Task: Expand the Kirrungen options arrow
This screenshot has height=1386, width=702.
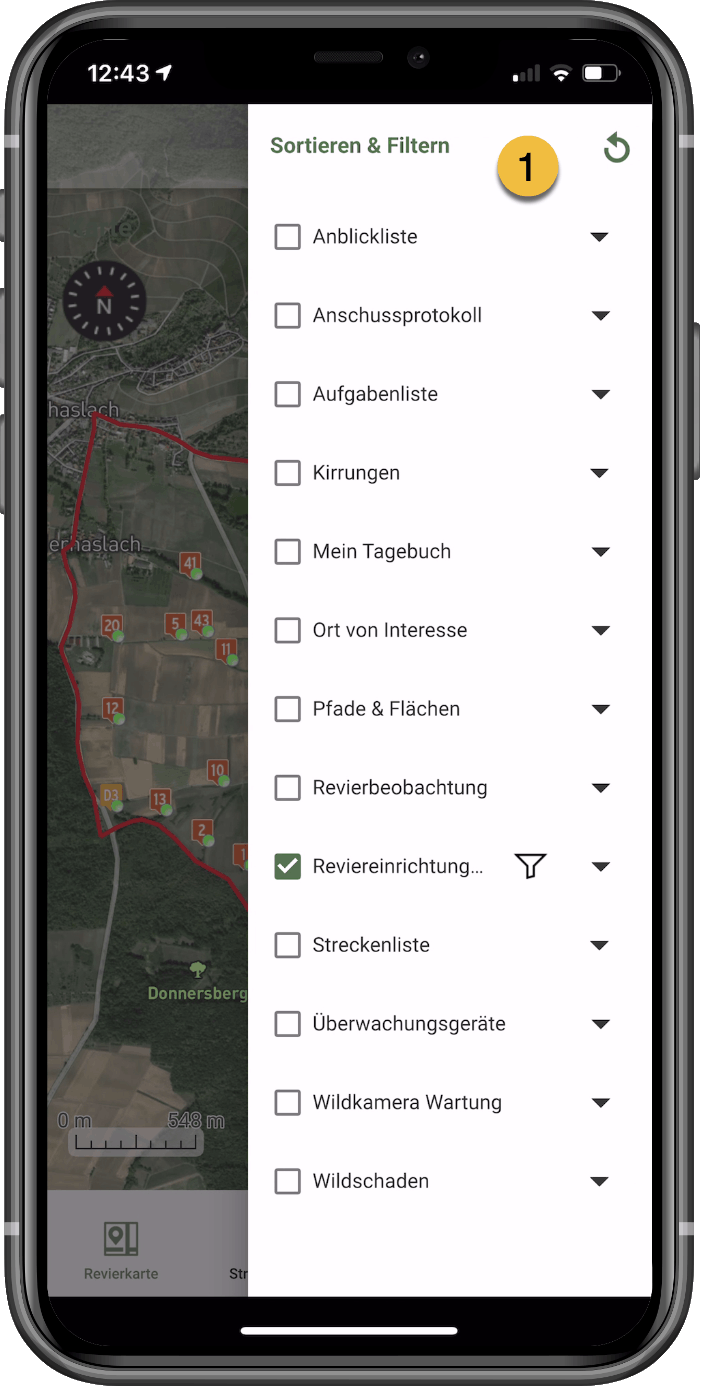Action: coord(600,473)
